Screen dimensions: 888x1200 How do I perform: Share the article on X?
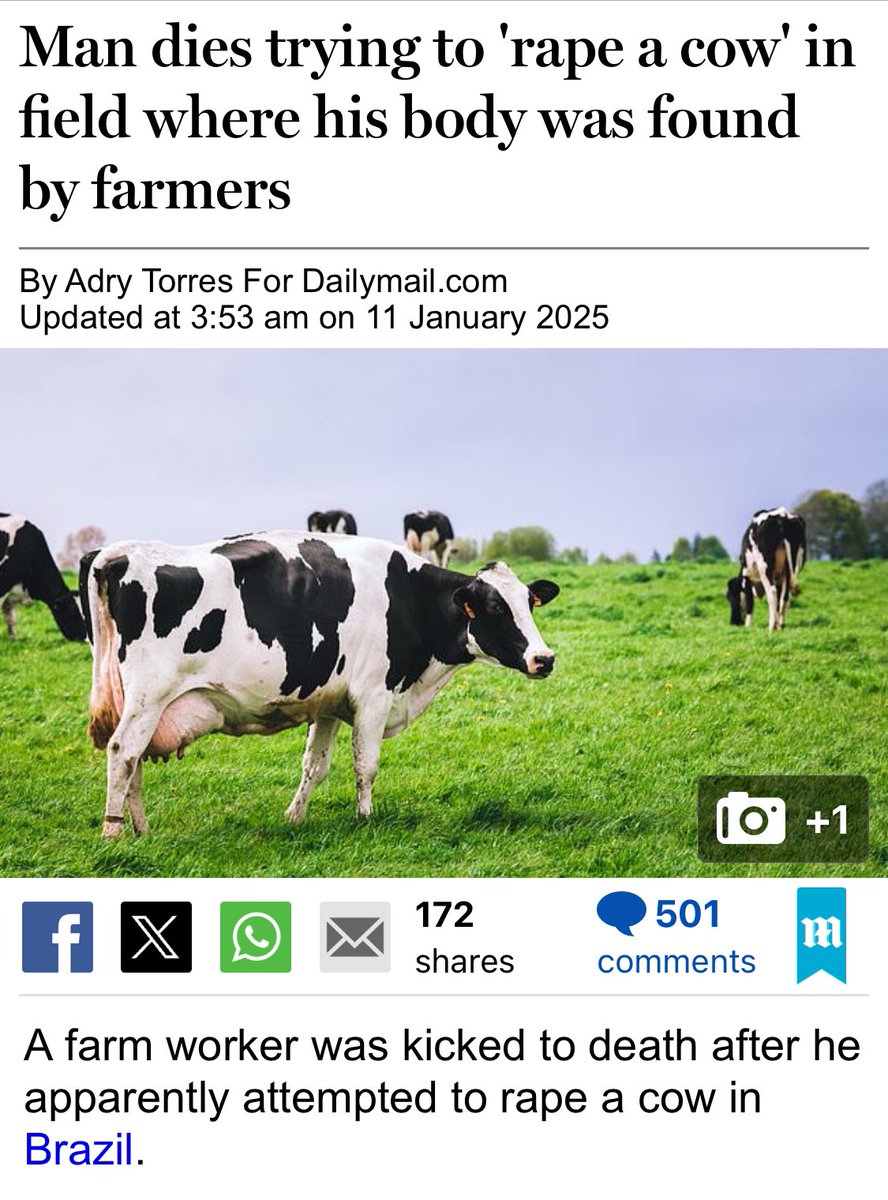tap(156, 937)
